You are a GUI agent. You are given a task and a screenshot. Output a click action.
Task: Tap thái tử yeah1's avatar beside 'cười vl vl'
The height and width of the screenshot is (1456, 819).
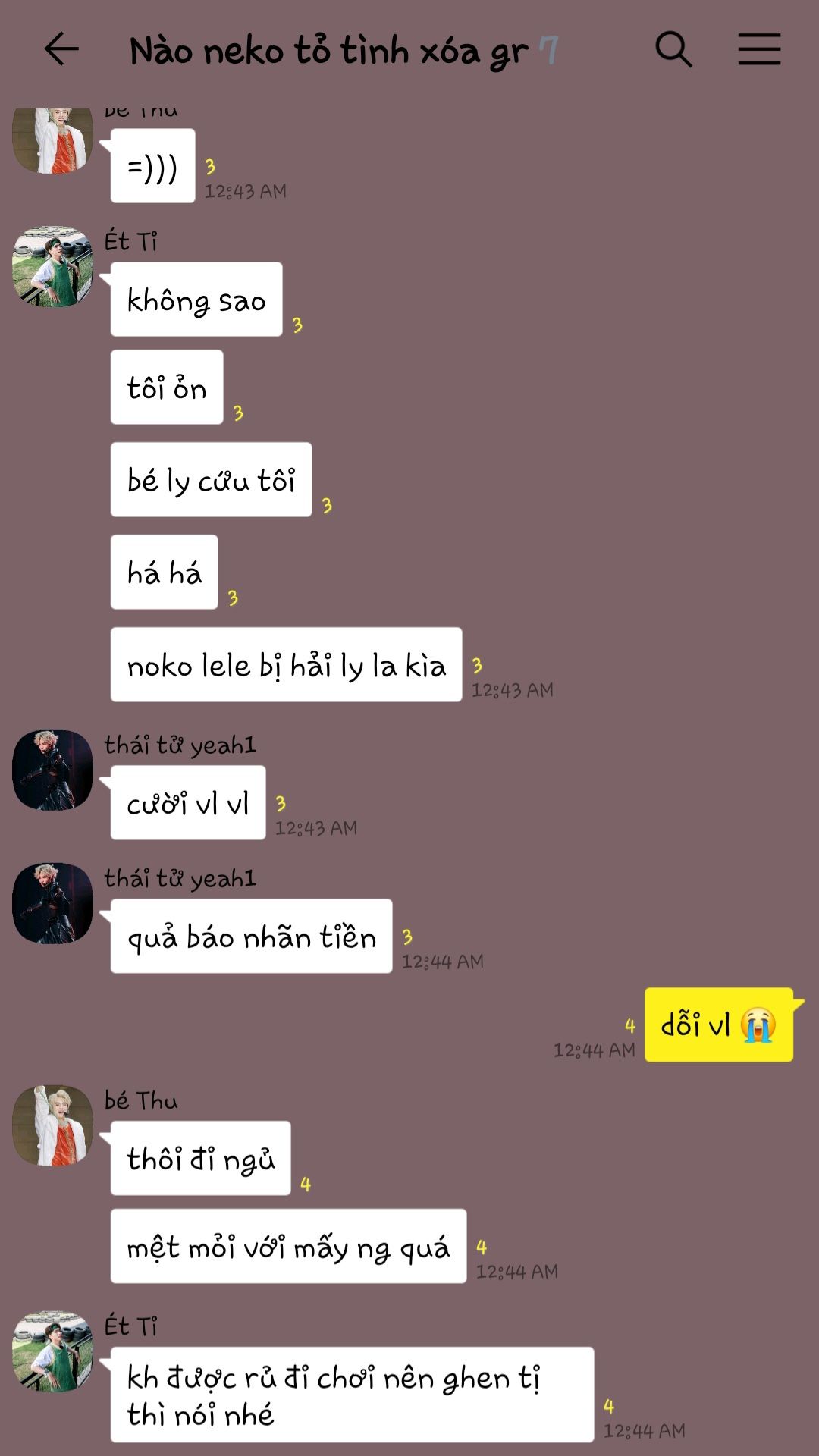tap(52, 770)
